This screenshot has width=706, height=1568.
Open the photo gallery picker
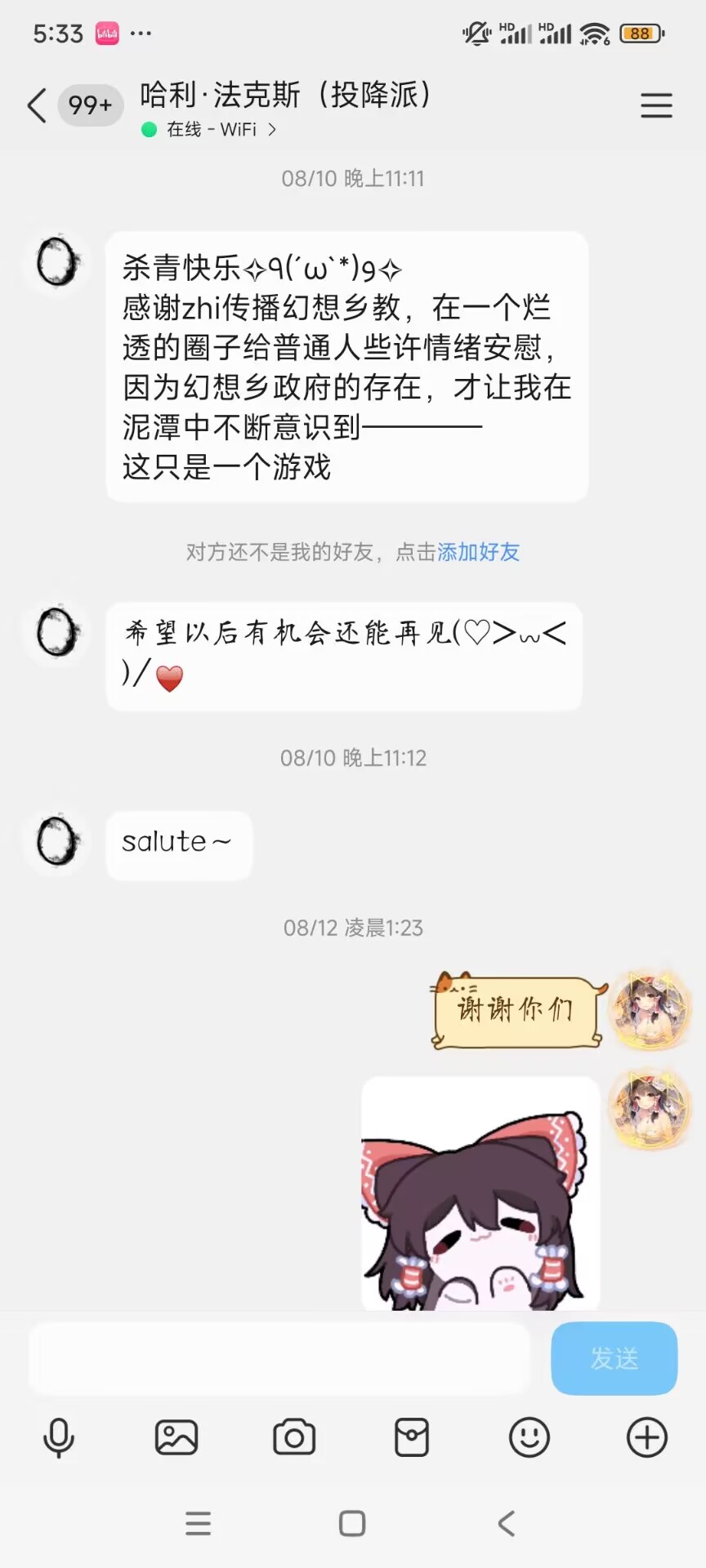tap(176, 1437)
